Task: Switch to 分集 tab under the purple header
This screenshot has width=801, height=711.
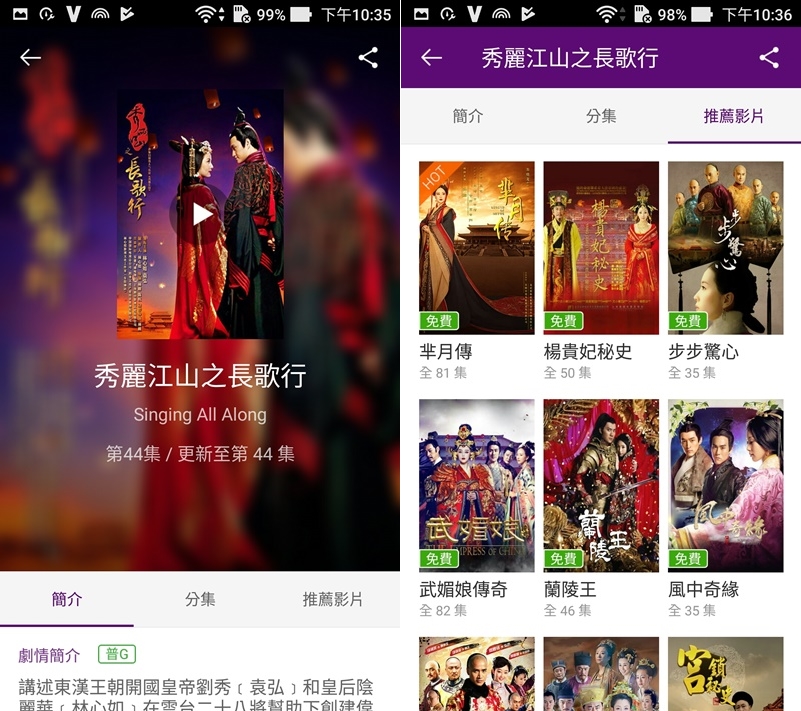Action: pyautogui.click(x=601, y=116)
